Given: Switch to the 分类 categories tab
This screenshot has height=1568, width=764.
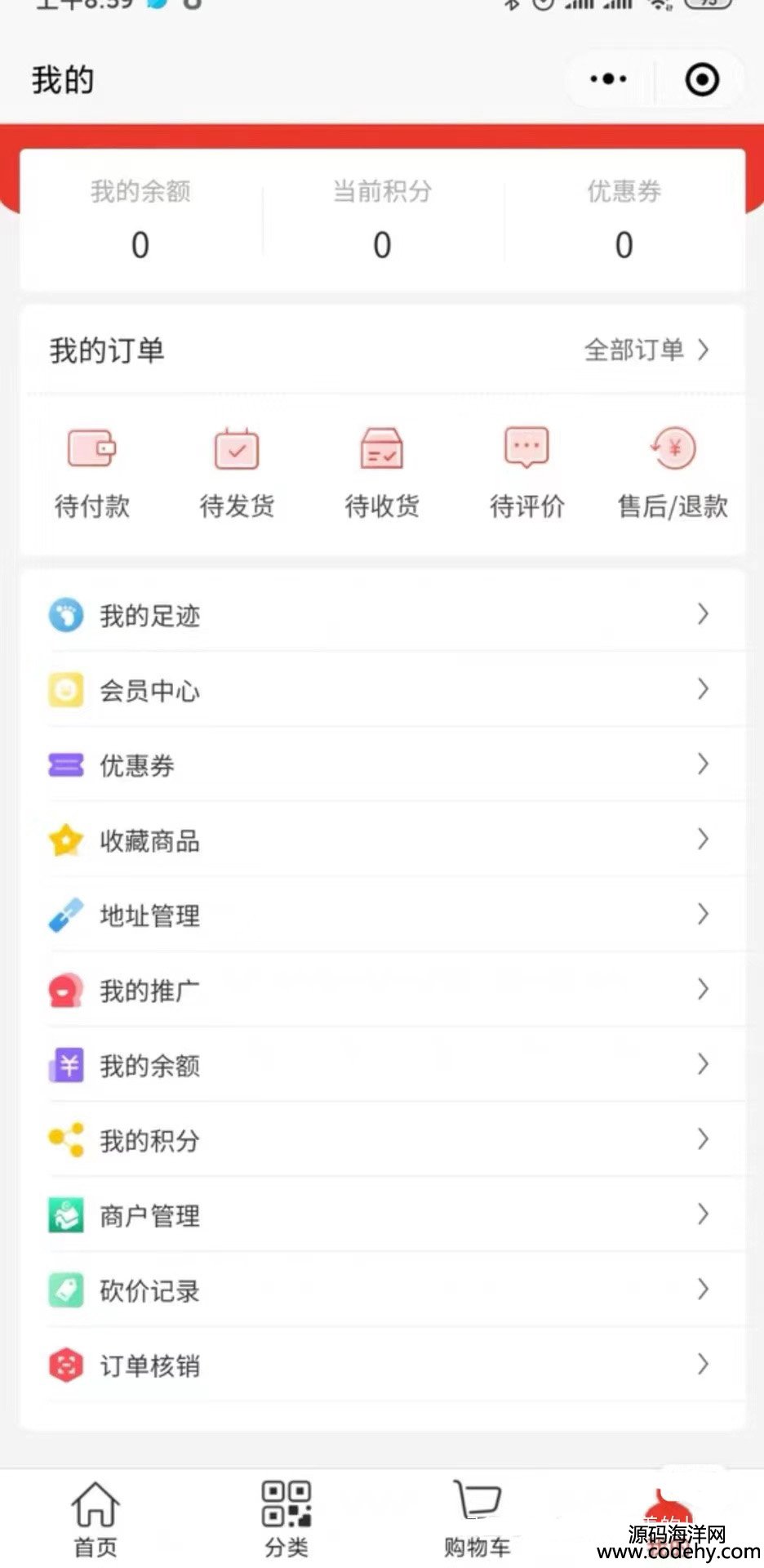Looking at the screenshot, I should click(286, 1519).
